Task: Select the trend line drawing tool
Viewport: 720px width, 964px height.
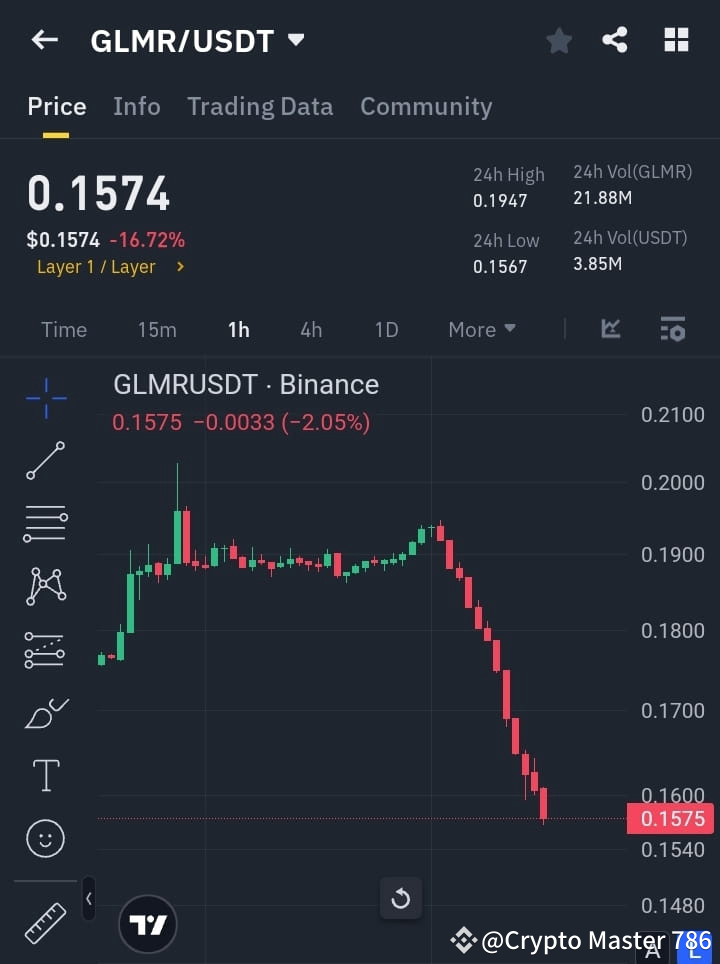Action: (45, 461)
